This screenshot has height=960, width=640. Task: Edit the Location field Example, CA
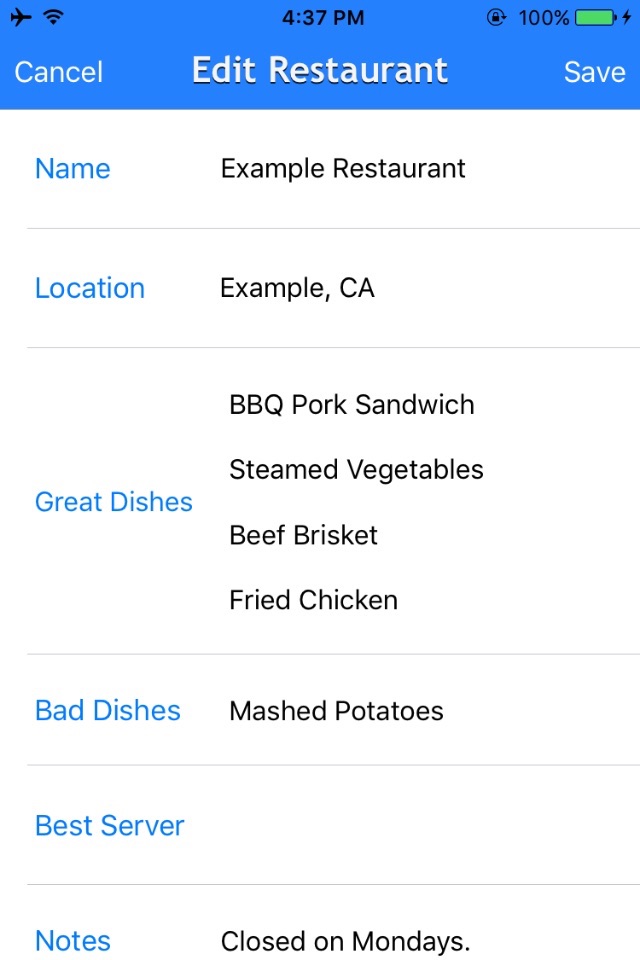click(x=297, y=288)
